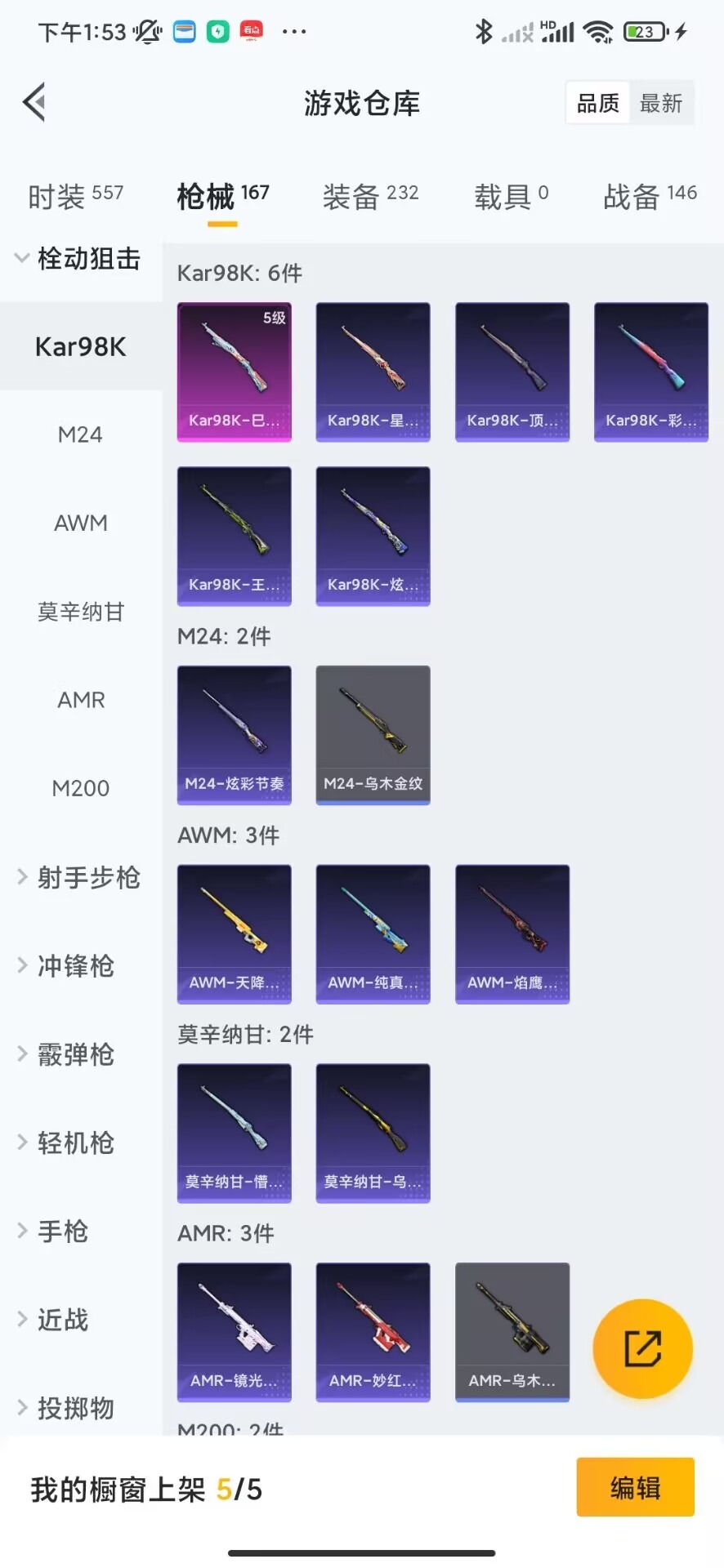Select M200 in the side list
This screenshot has height=1568, width=724.
click(80, 788)
